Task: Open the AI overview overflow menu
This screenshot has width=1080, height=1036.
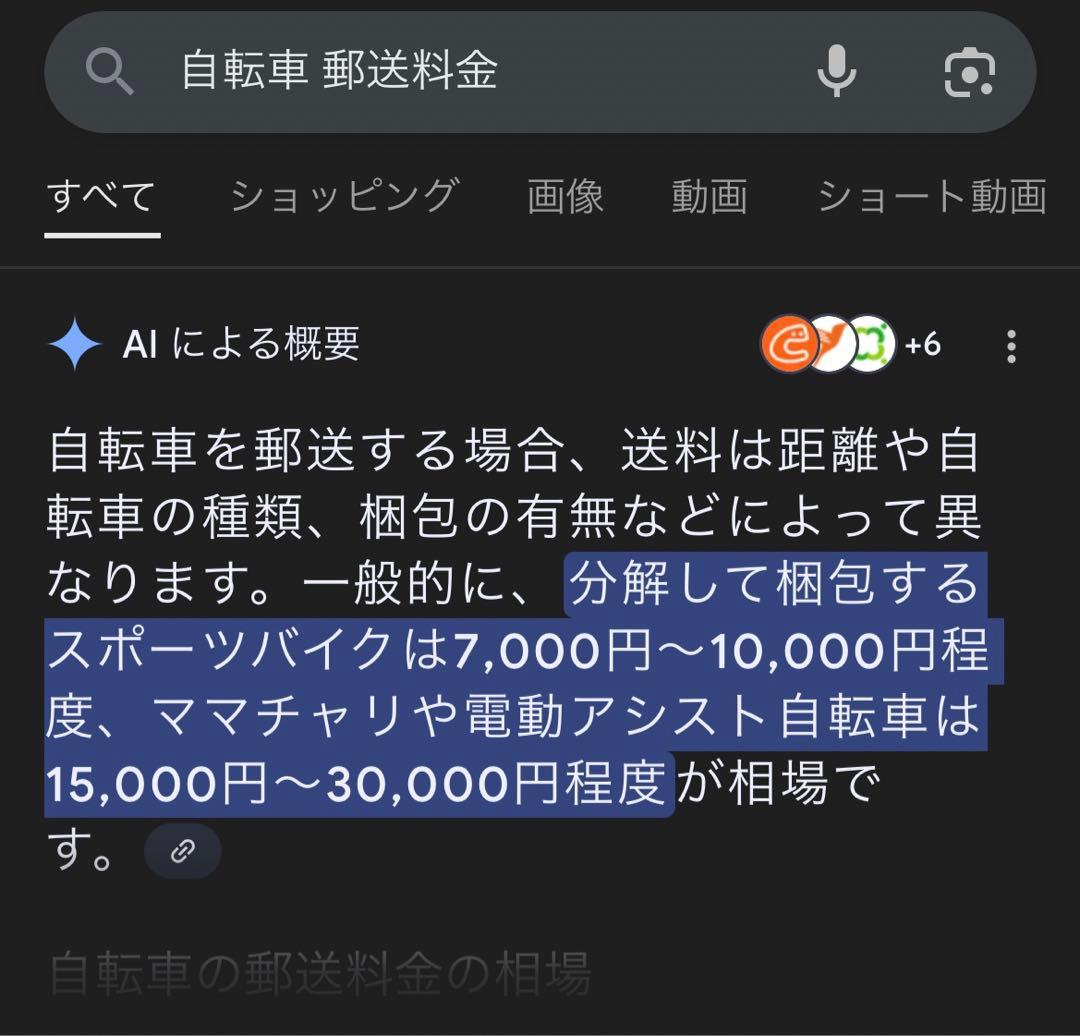Action: [x=1011, y=346]
